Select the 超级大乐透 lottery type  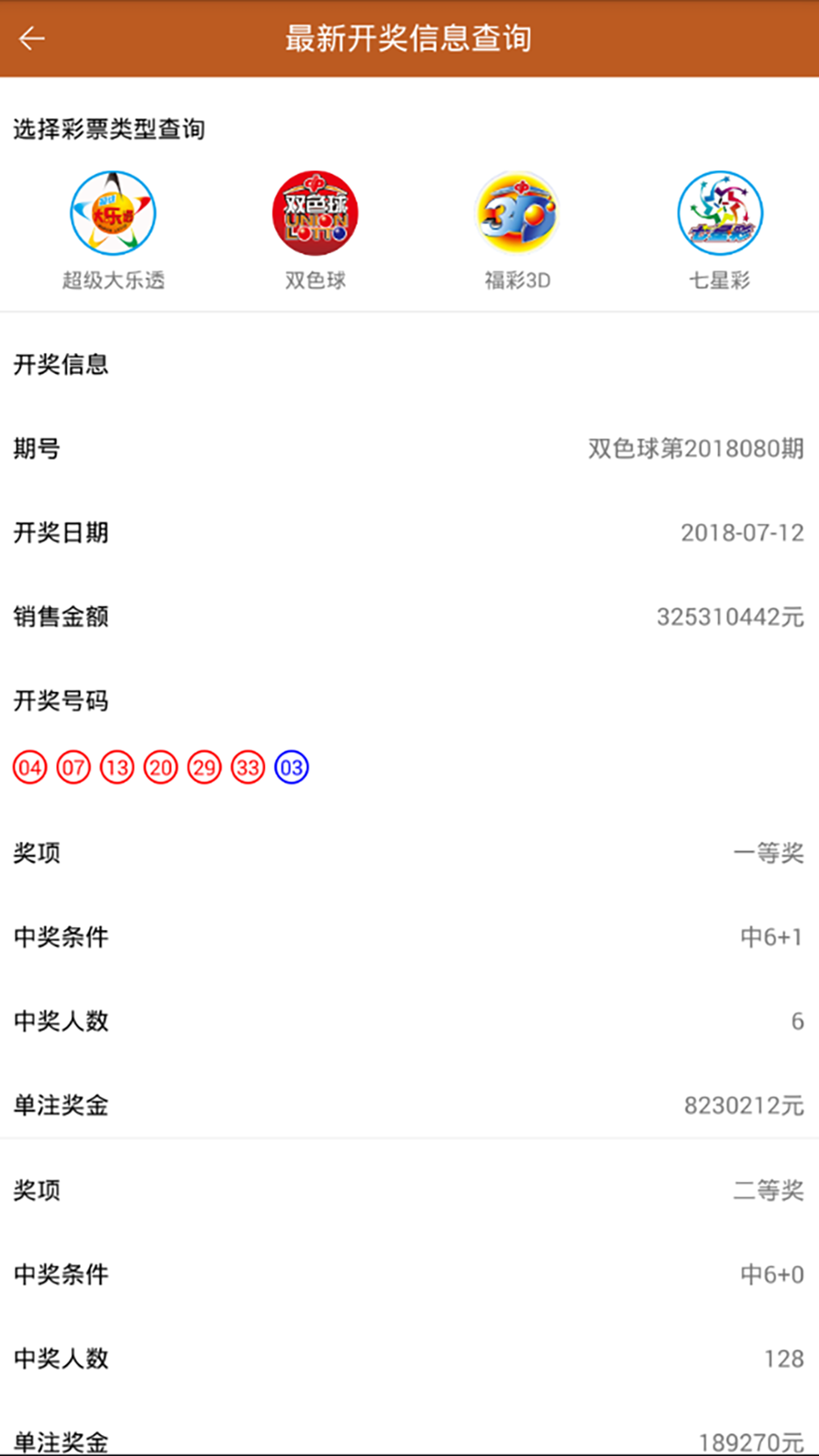[113, 230]
